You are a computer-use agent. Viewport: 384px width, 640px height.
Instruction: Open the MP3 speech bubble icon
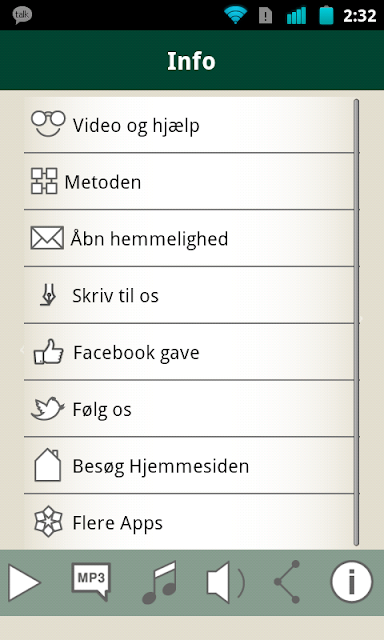click(x=91, y=582)
